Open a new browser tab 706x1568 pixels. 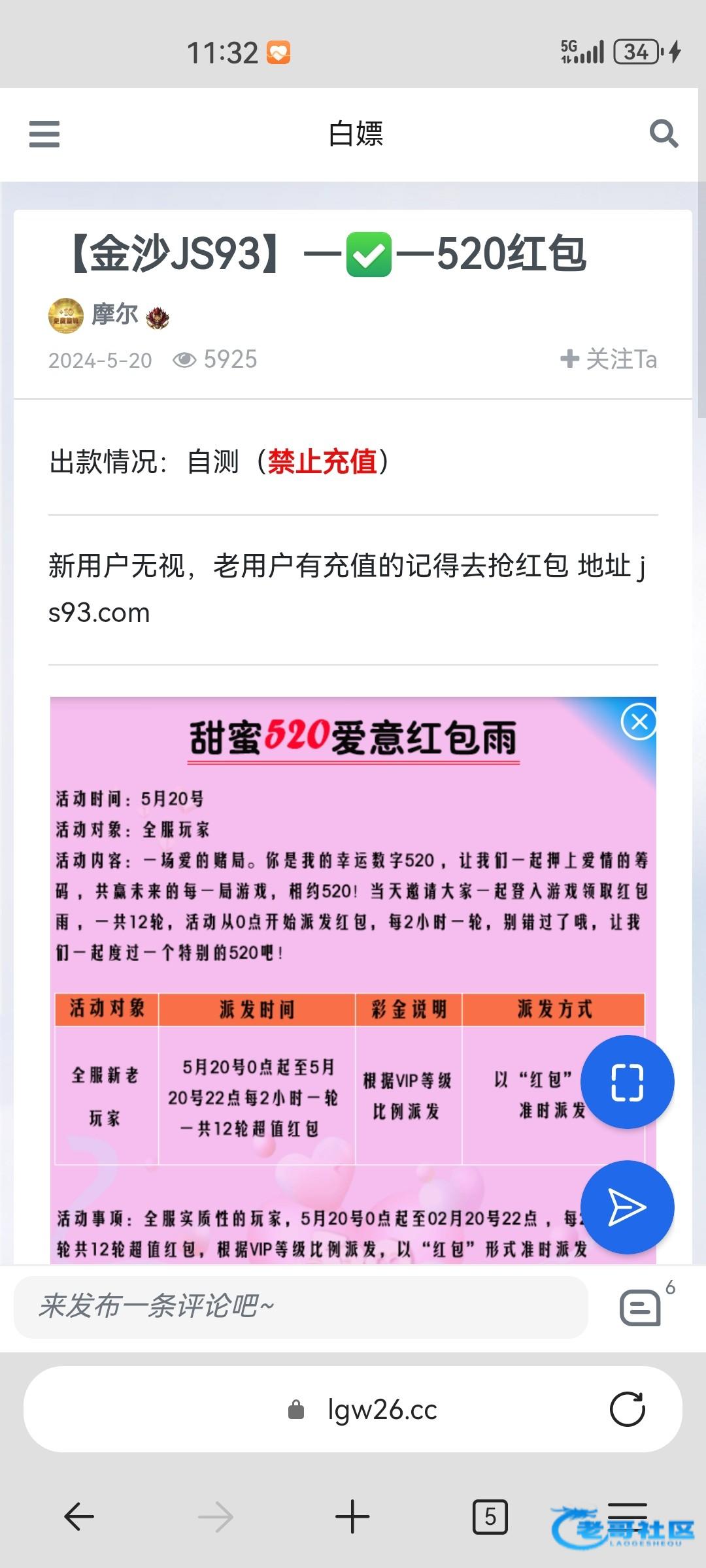pyautogui.click(x=352, y=1516)
